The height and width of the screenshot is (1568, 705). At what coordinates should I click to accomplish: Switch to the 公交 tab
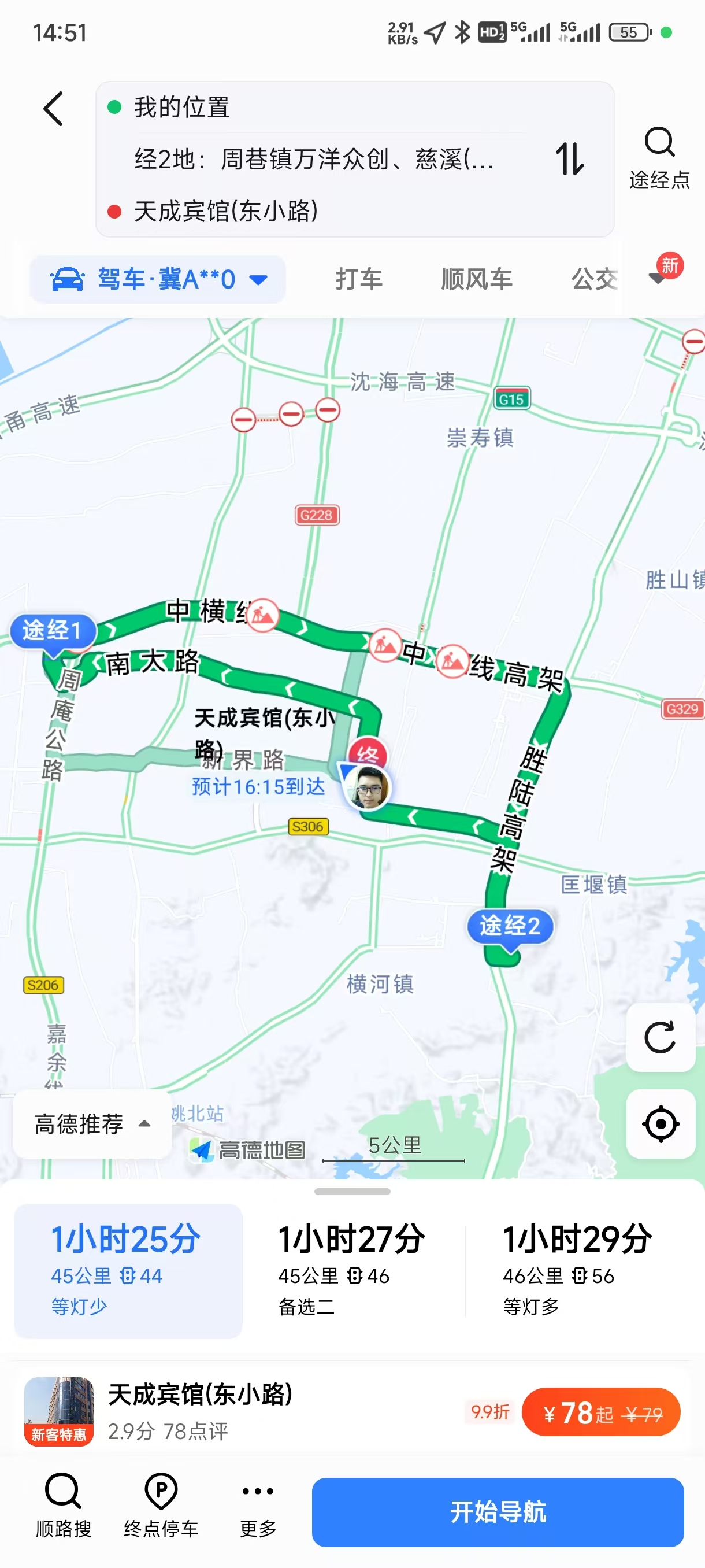coord(594,279)
